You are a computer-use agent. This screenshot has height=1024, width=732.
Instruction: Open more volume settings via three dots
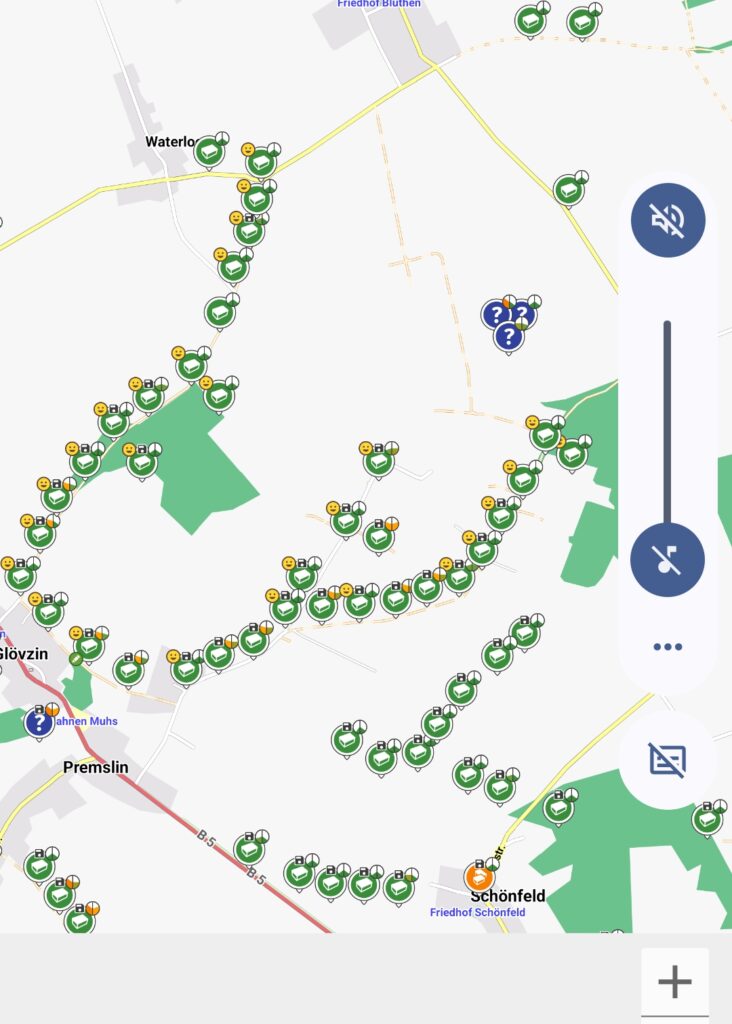tap(667, 647)
